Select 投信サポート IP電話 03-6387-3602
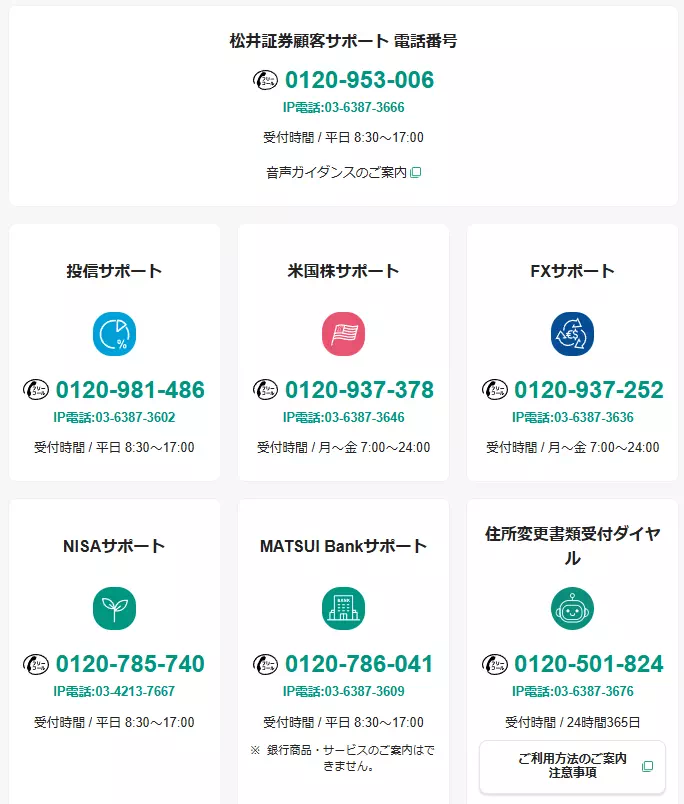The height and width of the screenshot is (804, 684). [114, 418]
